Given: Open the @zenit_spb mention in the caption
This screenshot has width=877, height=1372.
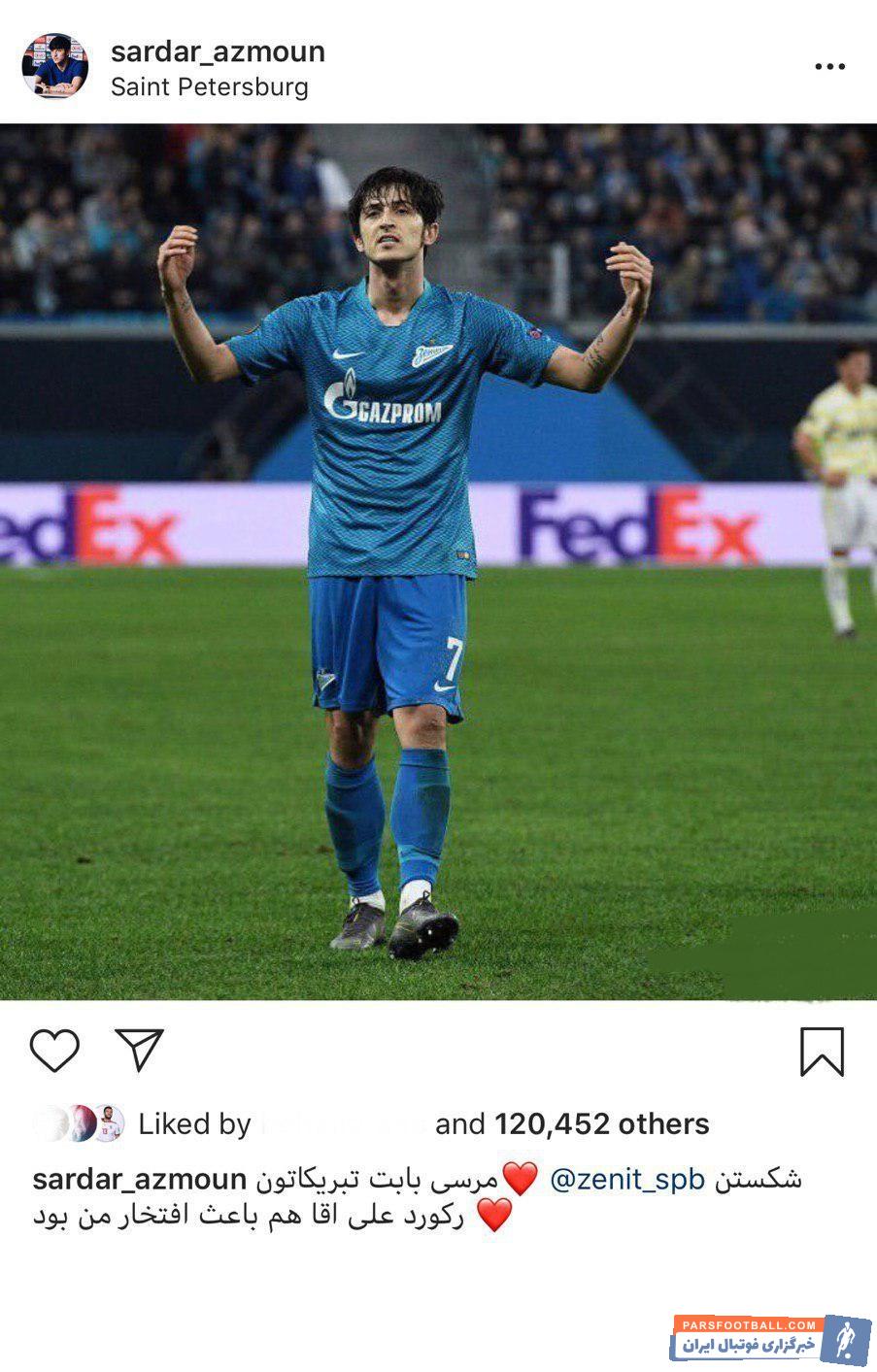Looking at the screenshot, I should point(627,1180).
